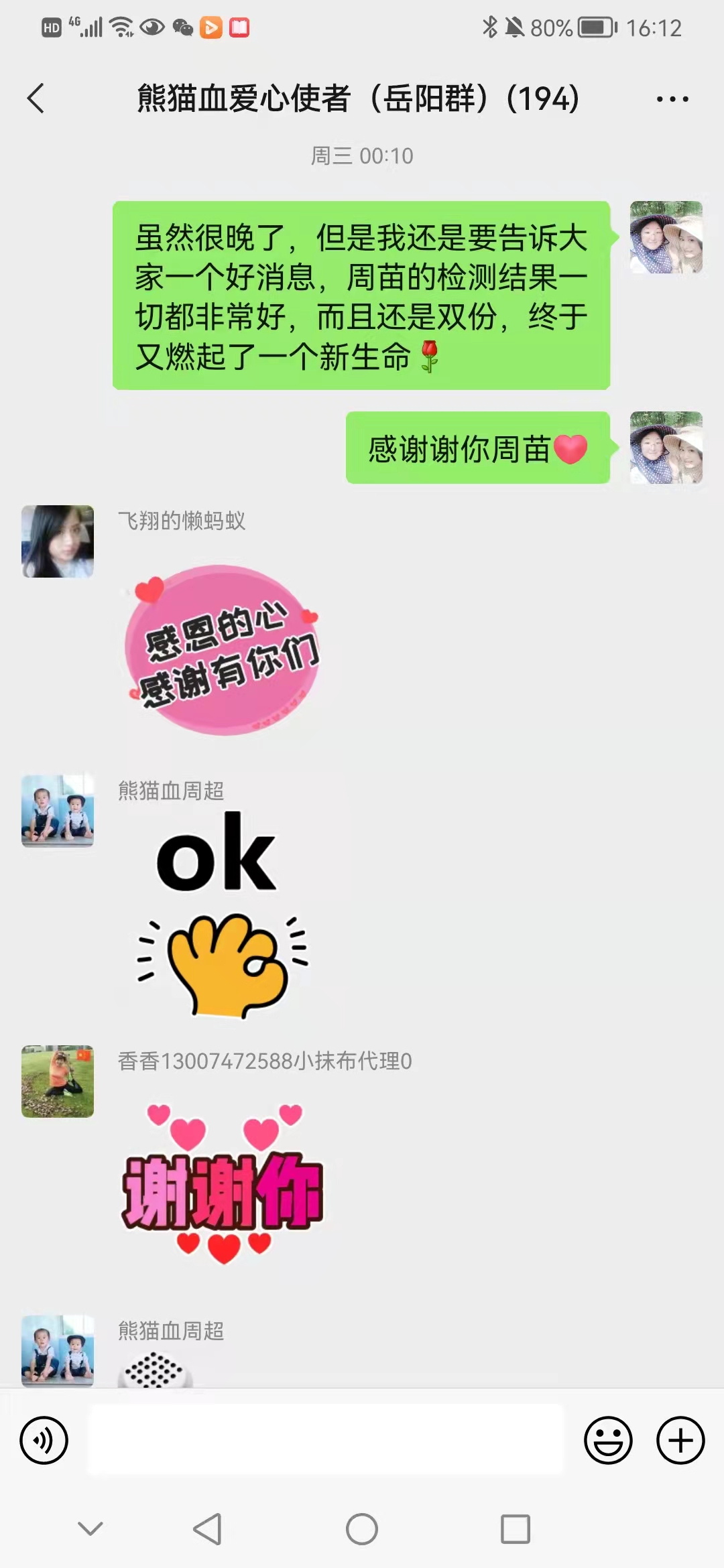This screenshot has height=1568, width=724.
Task: Open the emoji sticker panel
Action: [x=608, y=1440]
